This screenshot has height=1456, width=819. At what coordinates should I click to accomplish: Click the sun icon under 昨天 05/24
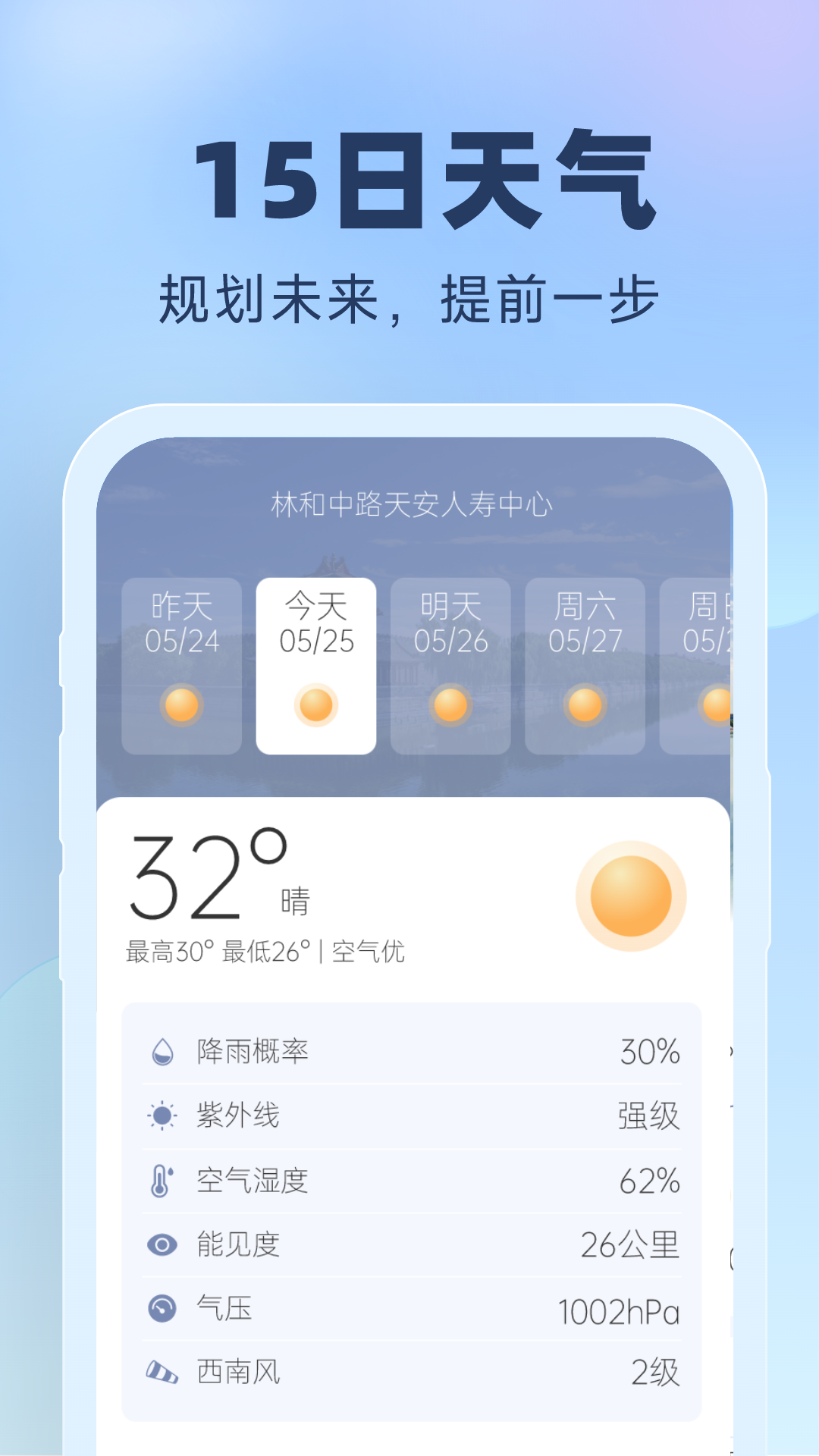tap(180, 705)
